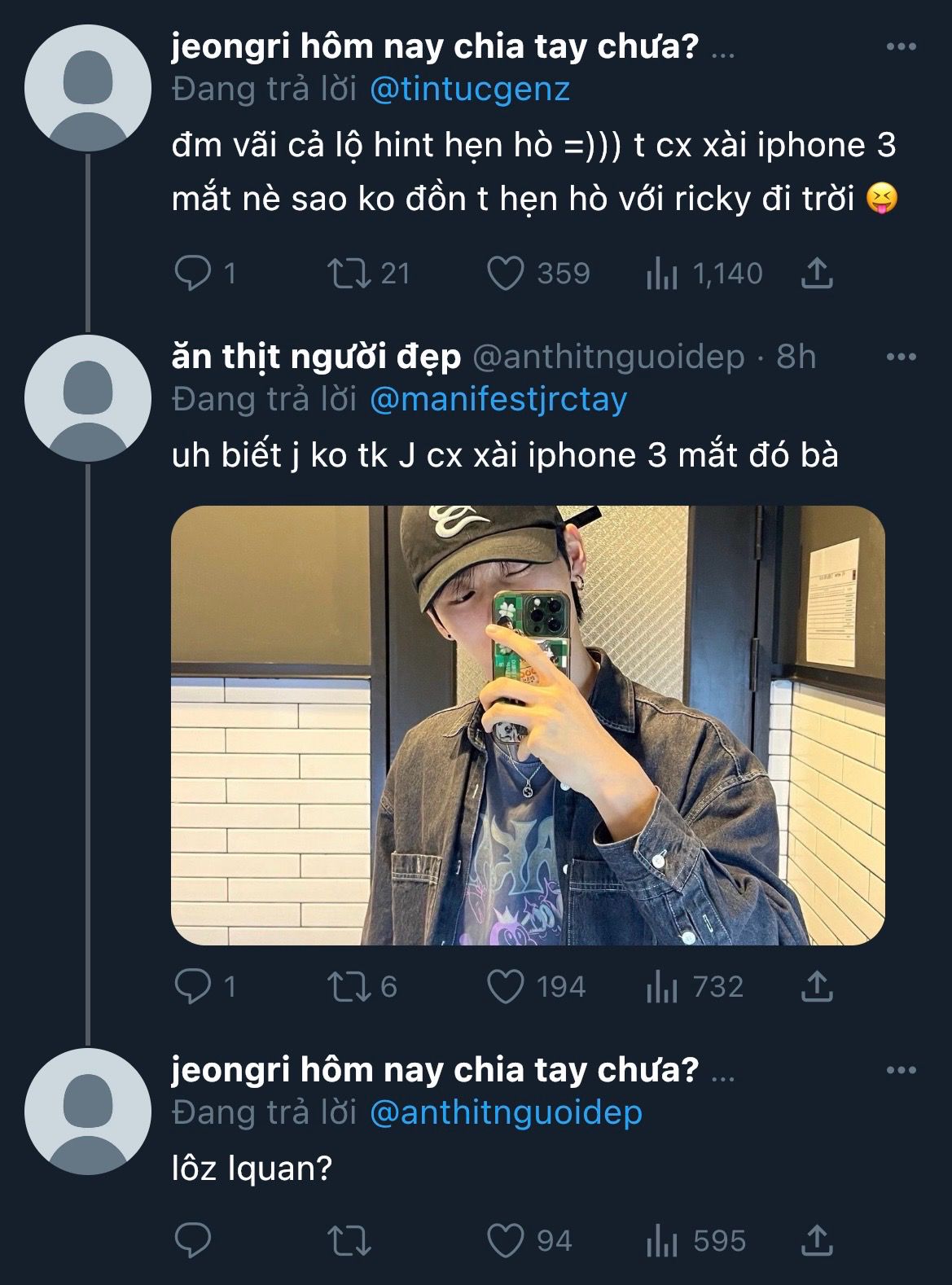Viewport: 952px width, 1285px height.
Task: Open the @tintucgenz mention link
Action: tap(470, 89)
